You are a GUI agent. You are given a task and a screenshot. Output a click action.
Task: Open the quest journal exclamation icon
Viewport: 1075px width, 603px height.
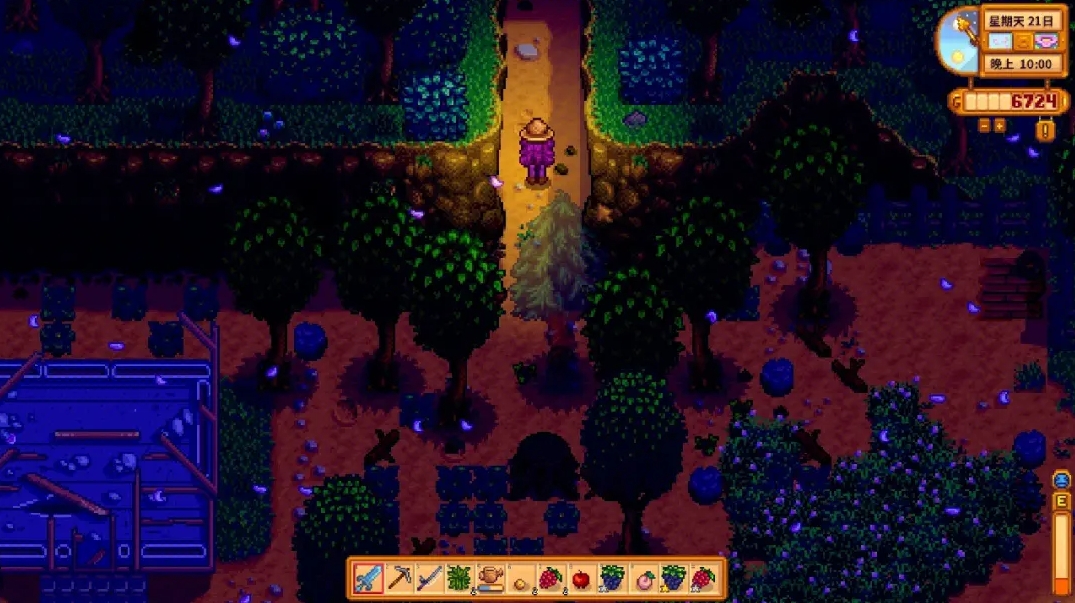1045,129
